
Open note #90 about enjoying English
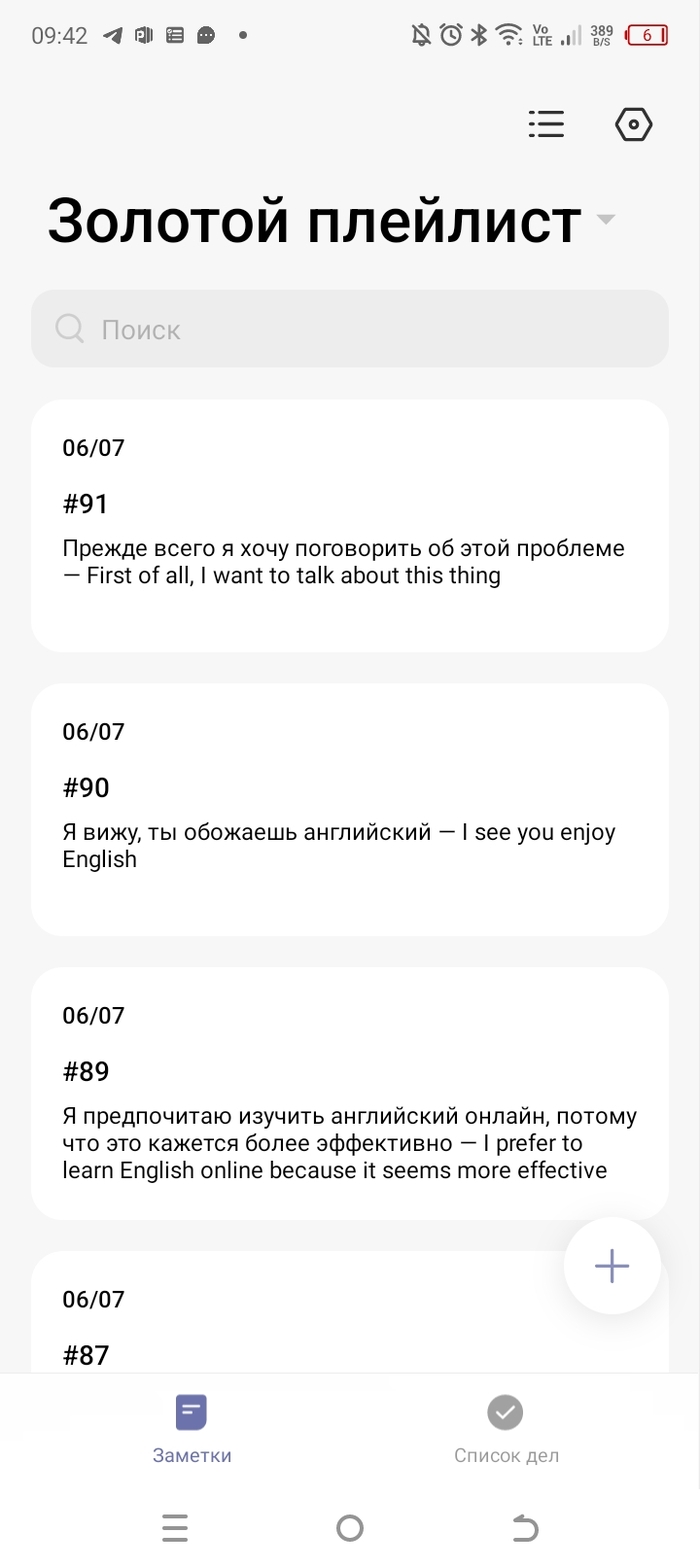pos(349,810)
